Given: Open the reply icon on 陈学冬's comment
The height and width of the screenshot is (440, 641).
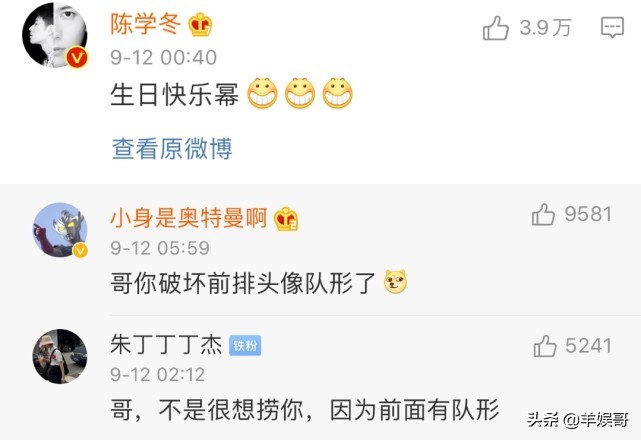Looking at the screenshot, I should pyautogui.click(x=612, y=29).
